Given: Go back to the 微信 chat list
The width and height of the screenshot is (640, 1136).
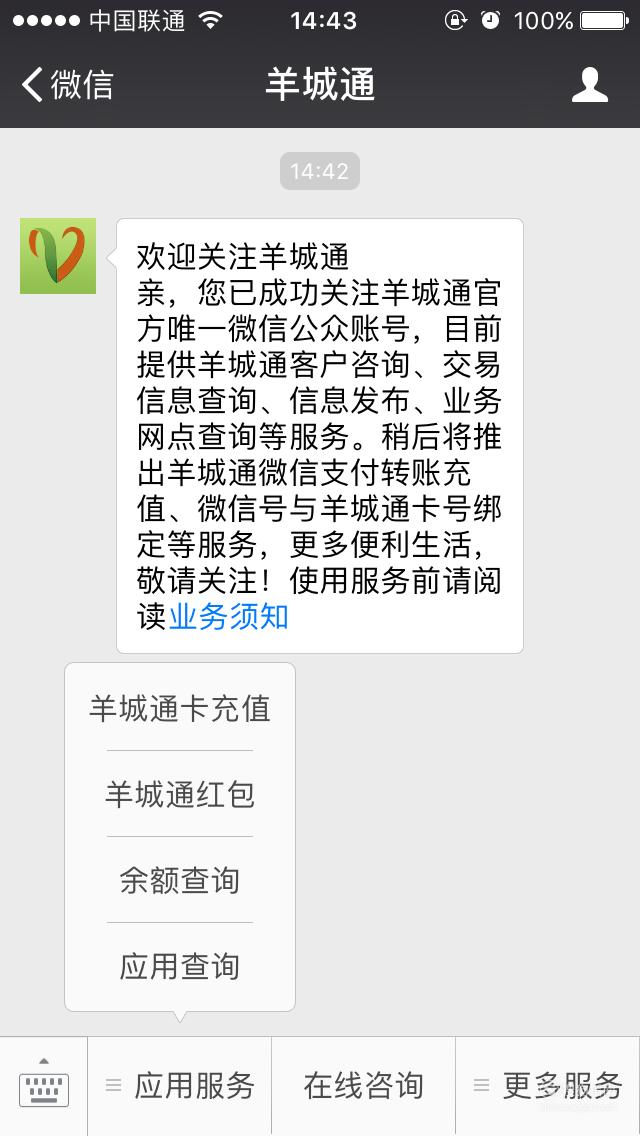Looking at the screenshot, I should [x=67, y=85].
